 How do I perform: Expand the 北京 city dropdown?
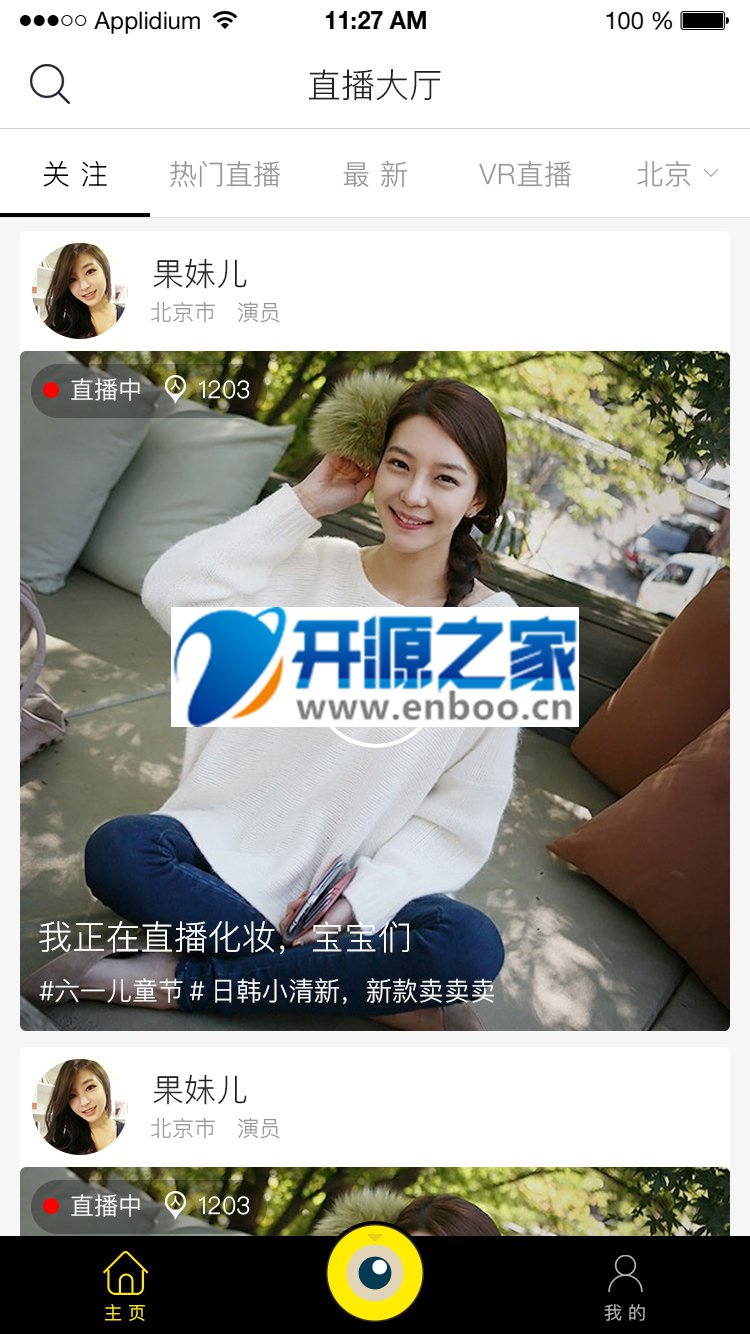click(677, 175)
